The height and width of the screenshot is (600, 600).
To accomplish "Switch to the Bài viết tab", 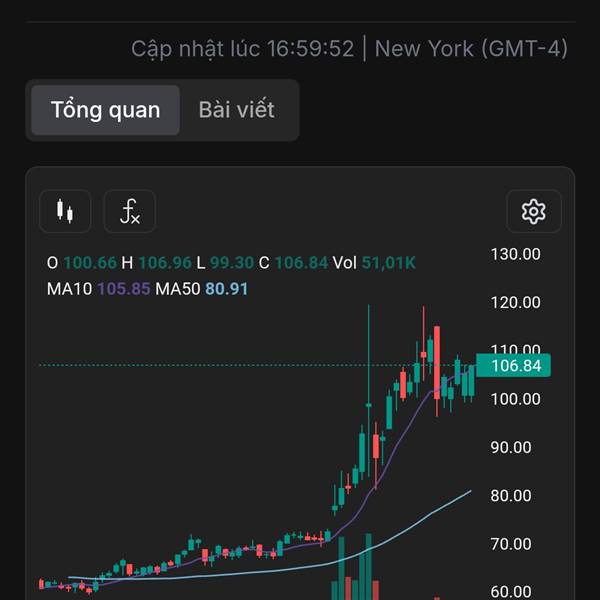I will pos(236,110).
